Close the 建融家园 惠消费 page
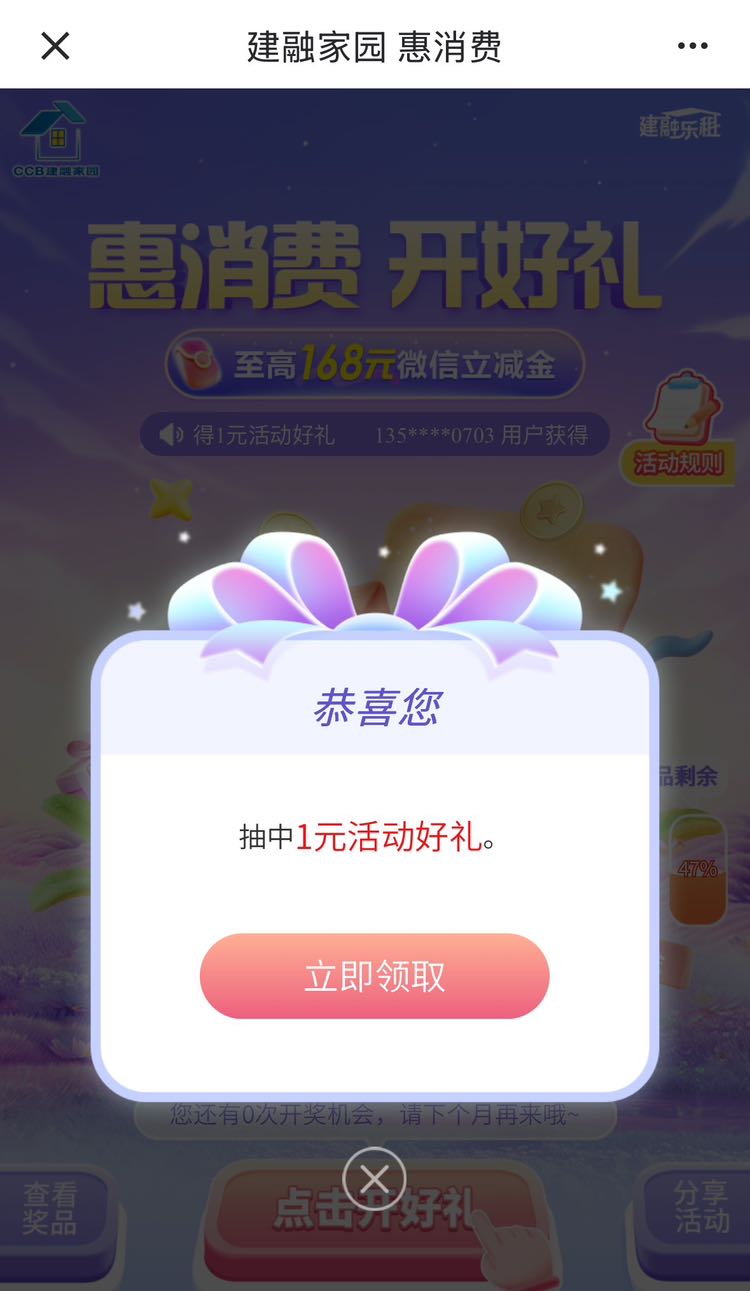The width and height of the screenshot is (750, 1291). click(x=55, y=45)
